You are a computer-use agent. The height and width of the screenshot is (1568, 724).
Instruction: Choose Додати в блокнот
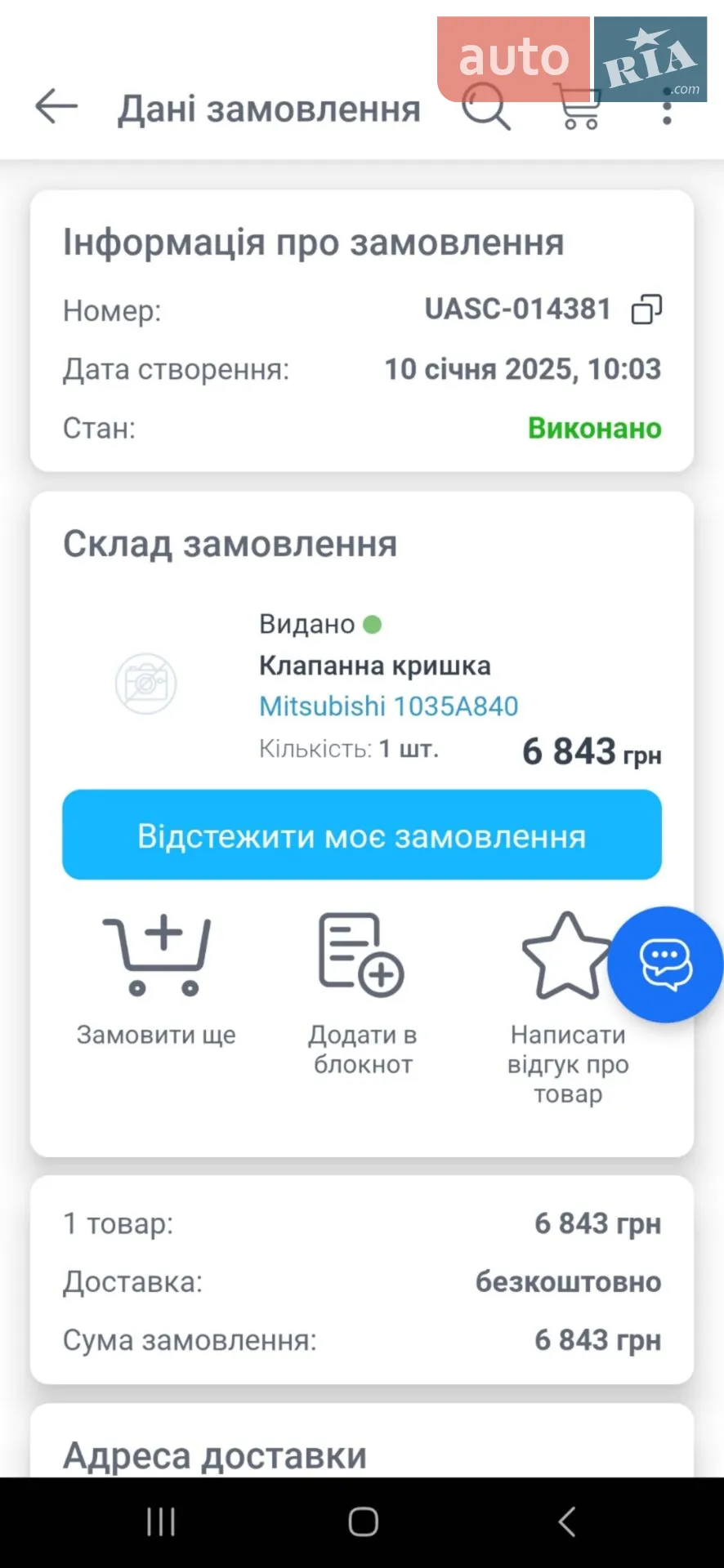pos(362,995)
